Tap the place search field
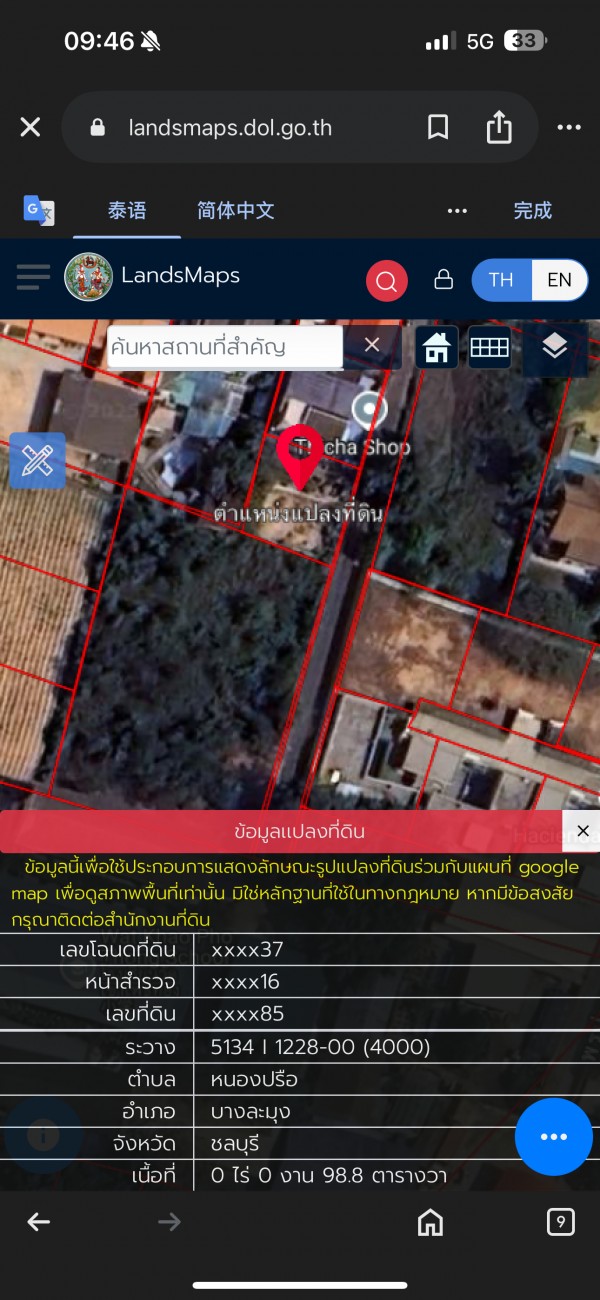 (x=224, y=347)
